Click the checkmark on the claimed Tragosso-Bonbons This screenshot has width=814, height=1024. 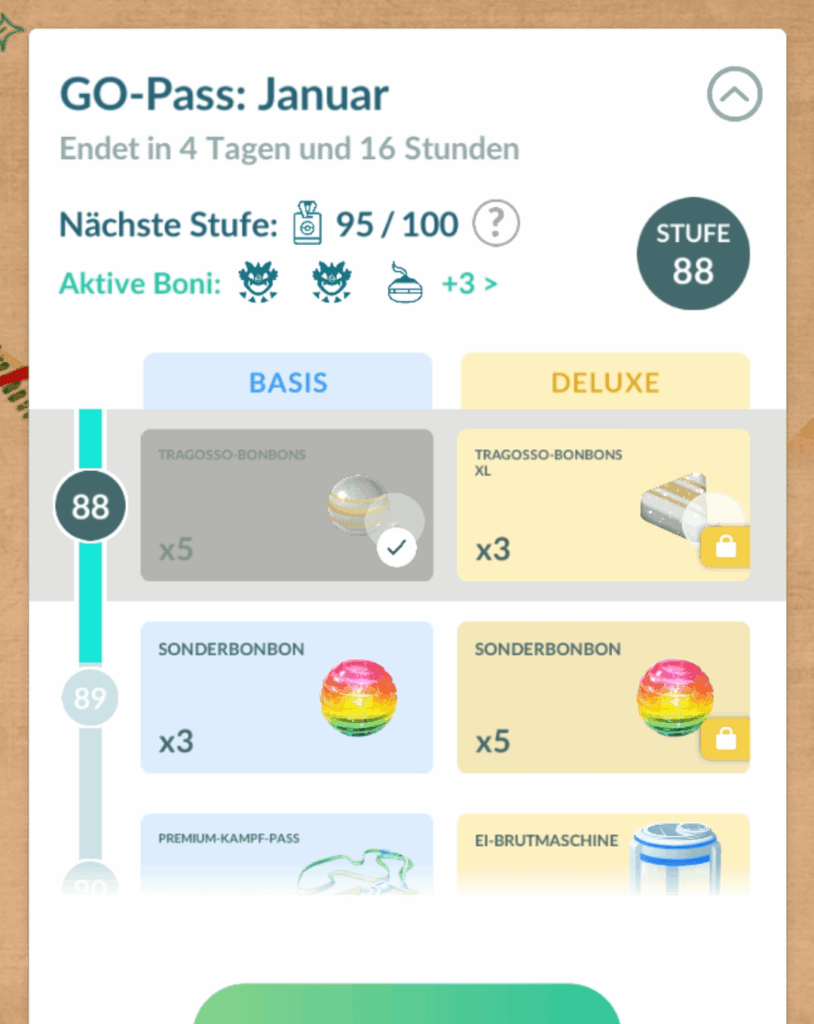click(396, 548)
